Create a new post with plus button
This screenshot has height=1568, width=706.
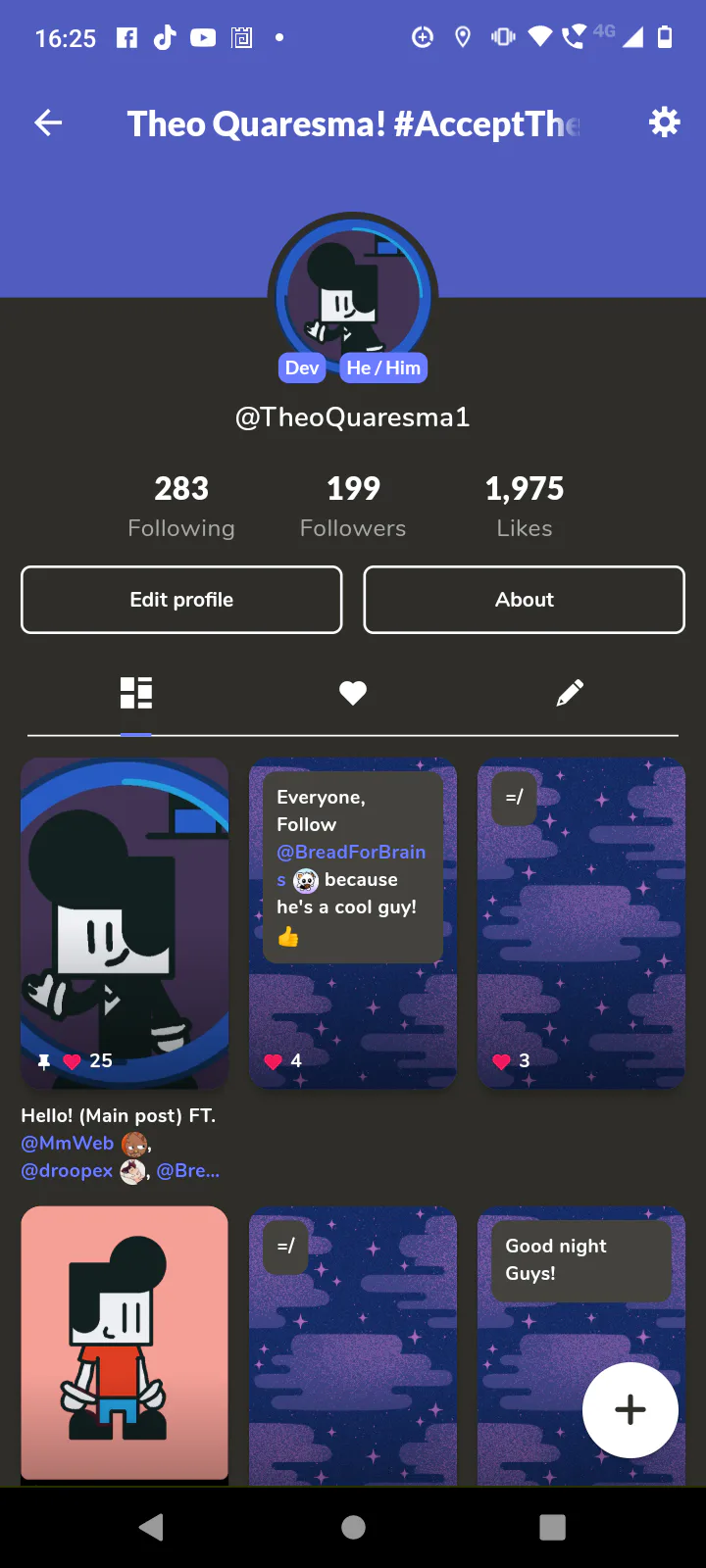click(x=630, y=1409)
